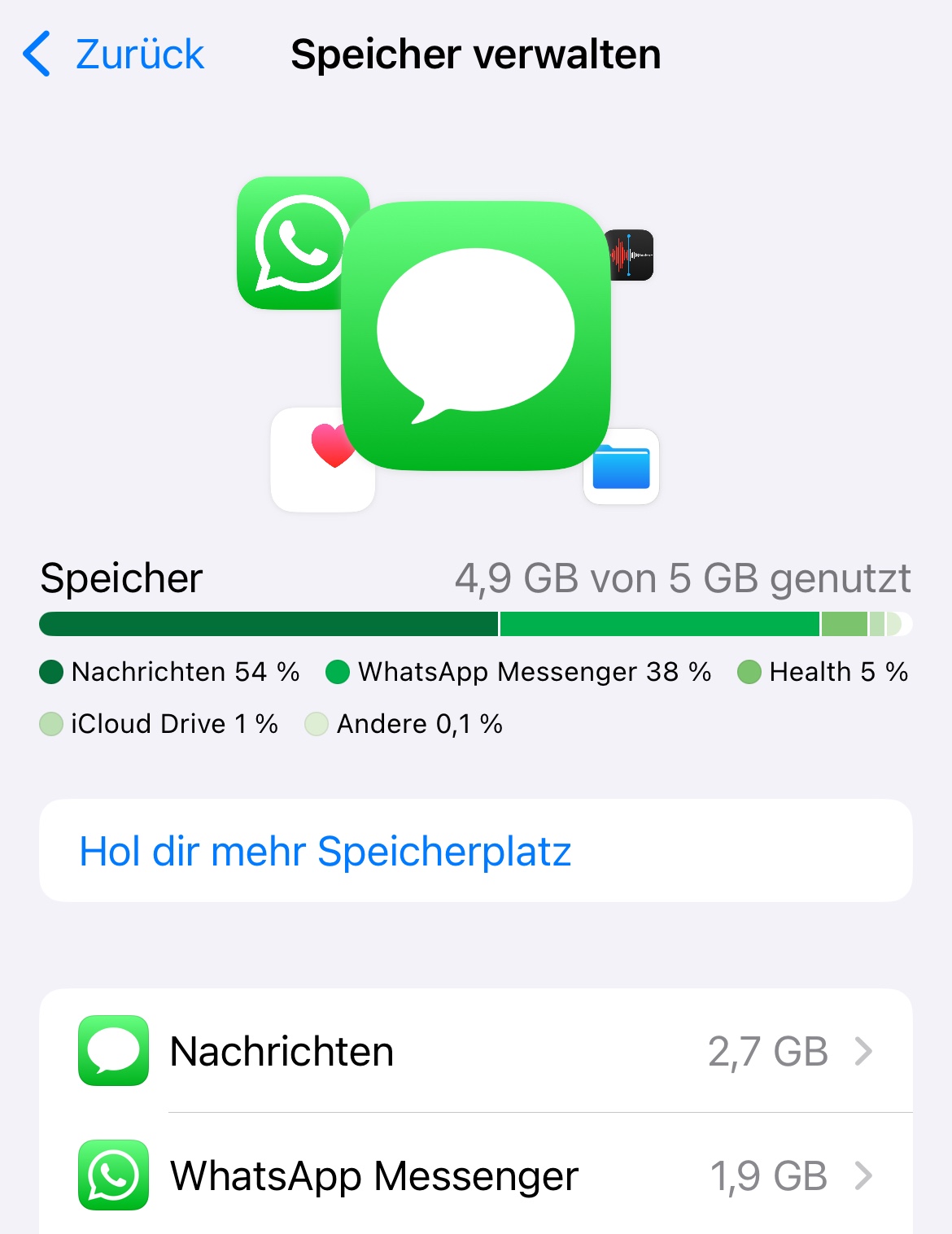The width and height of the screenshot is (952, 1234).
Task: Open WhatsApp Messenger storage details
Action: (x=475, y=1175)
